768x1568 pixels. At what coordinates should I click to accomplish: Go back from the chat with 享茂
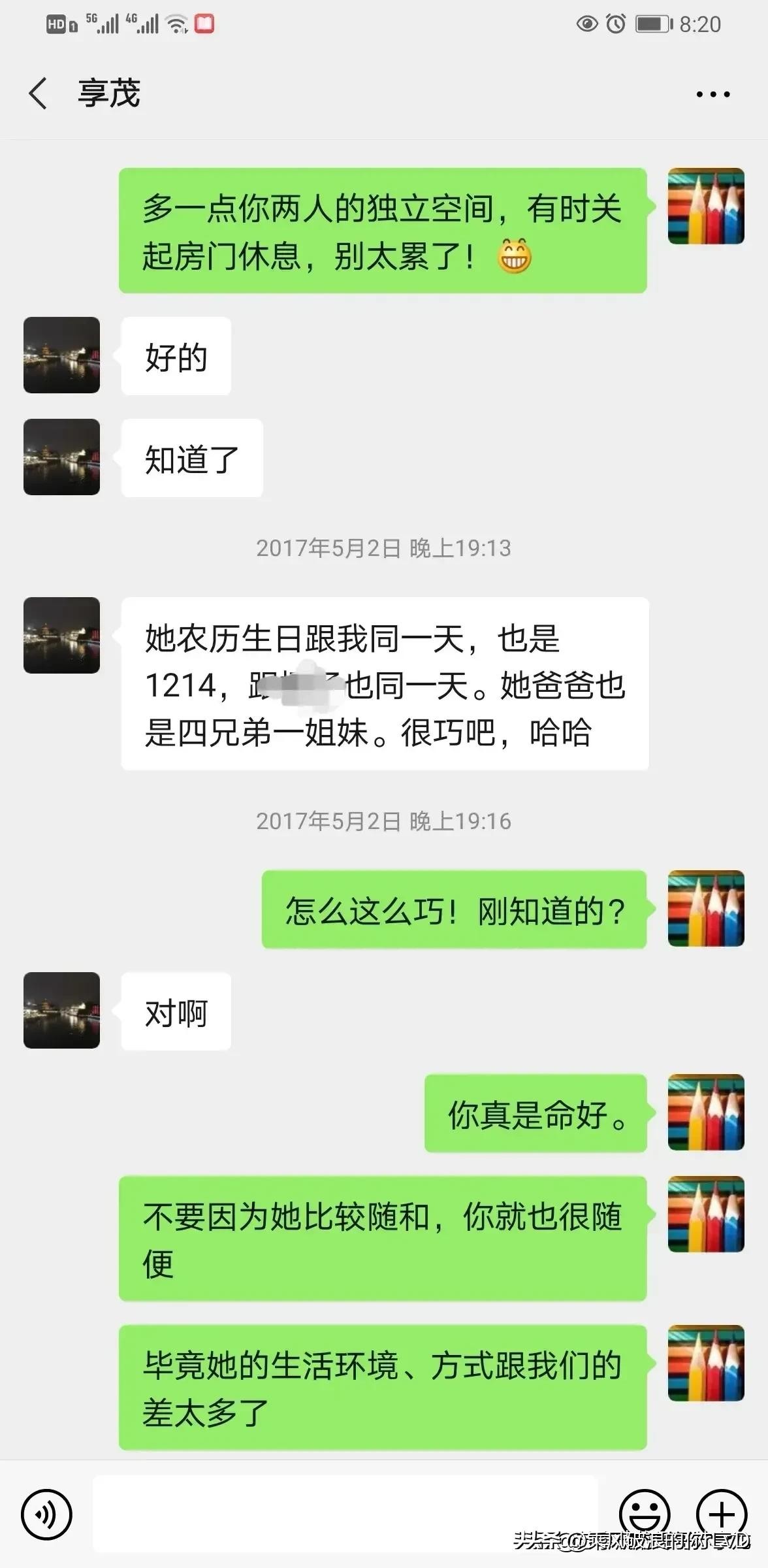click(38, 93)
